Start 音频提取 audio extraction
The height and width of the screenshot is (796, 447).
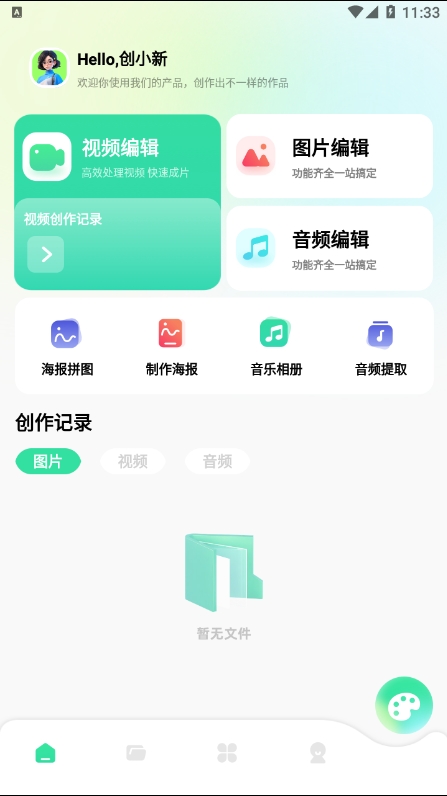point(381,347)
